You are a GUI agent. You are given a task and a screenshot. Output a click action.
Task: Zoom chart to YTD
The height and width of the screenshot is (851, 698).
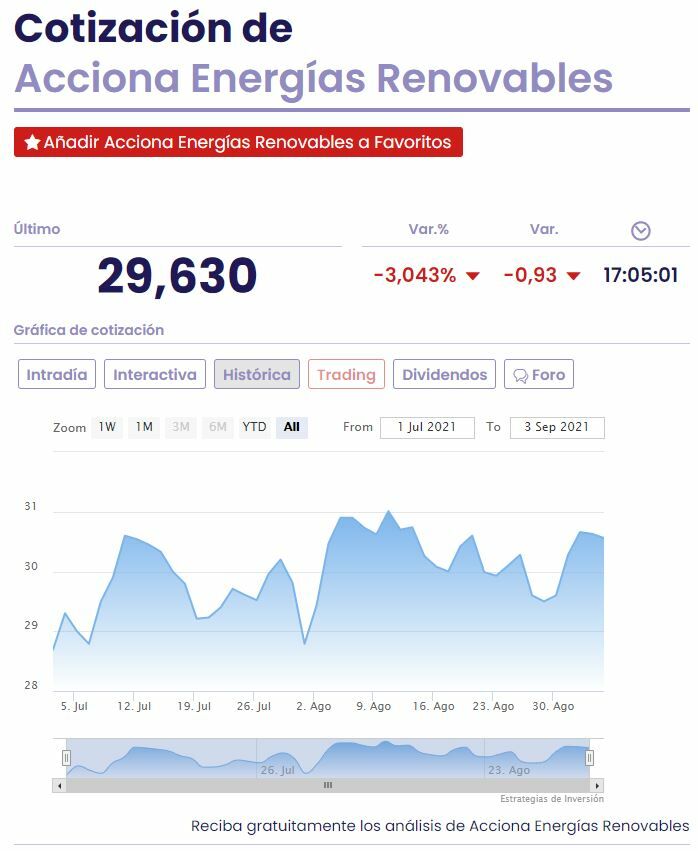click(x=254, y=427)
